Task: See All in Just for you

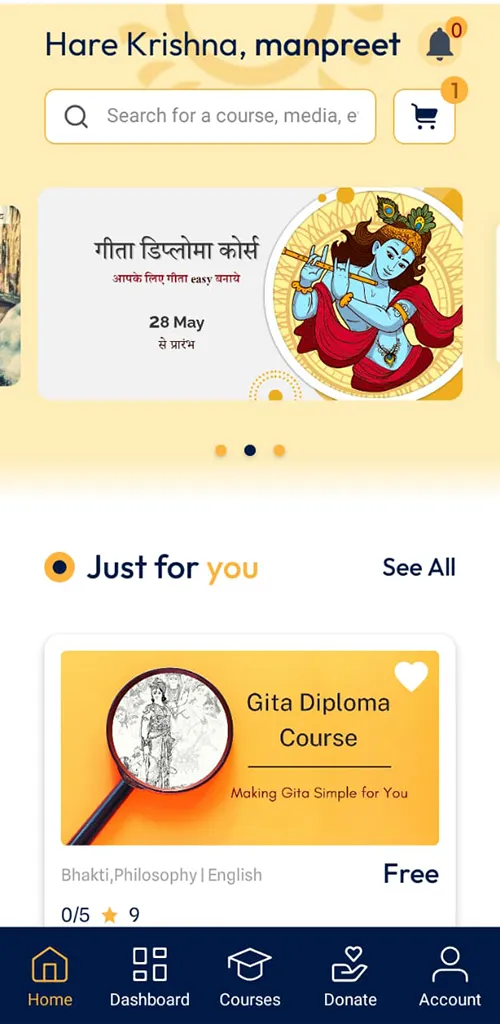Action: (419, 568)
